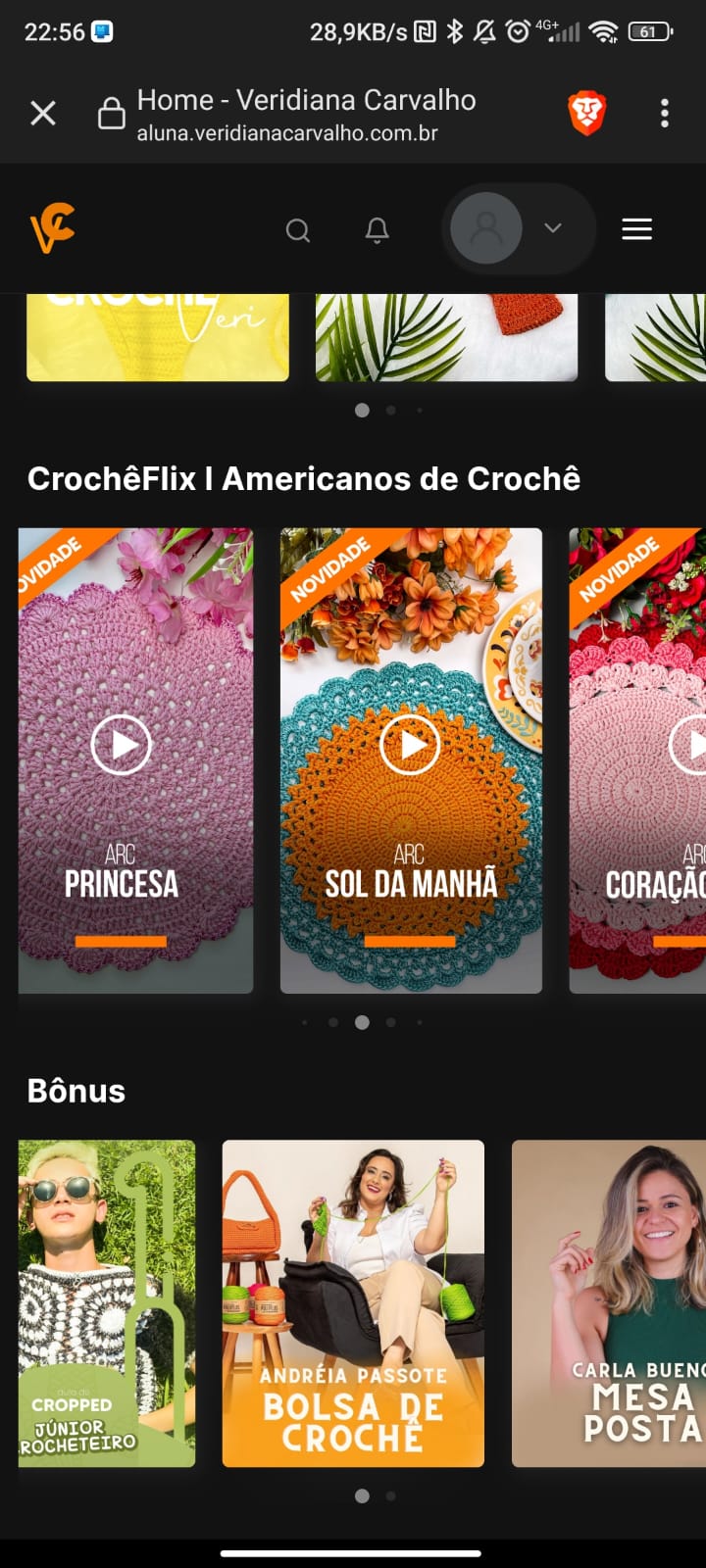This screenshot has width=706, height=1568.
Task: Go to home via VC logo
Action: [x=53, y=228]
